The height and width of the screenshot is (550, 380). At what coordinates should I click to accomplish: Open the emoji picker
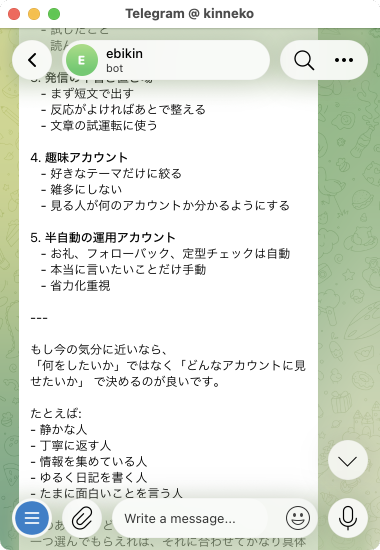(x=298, y=518)
